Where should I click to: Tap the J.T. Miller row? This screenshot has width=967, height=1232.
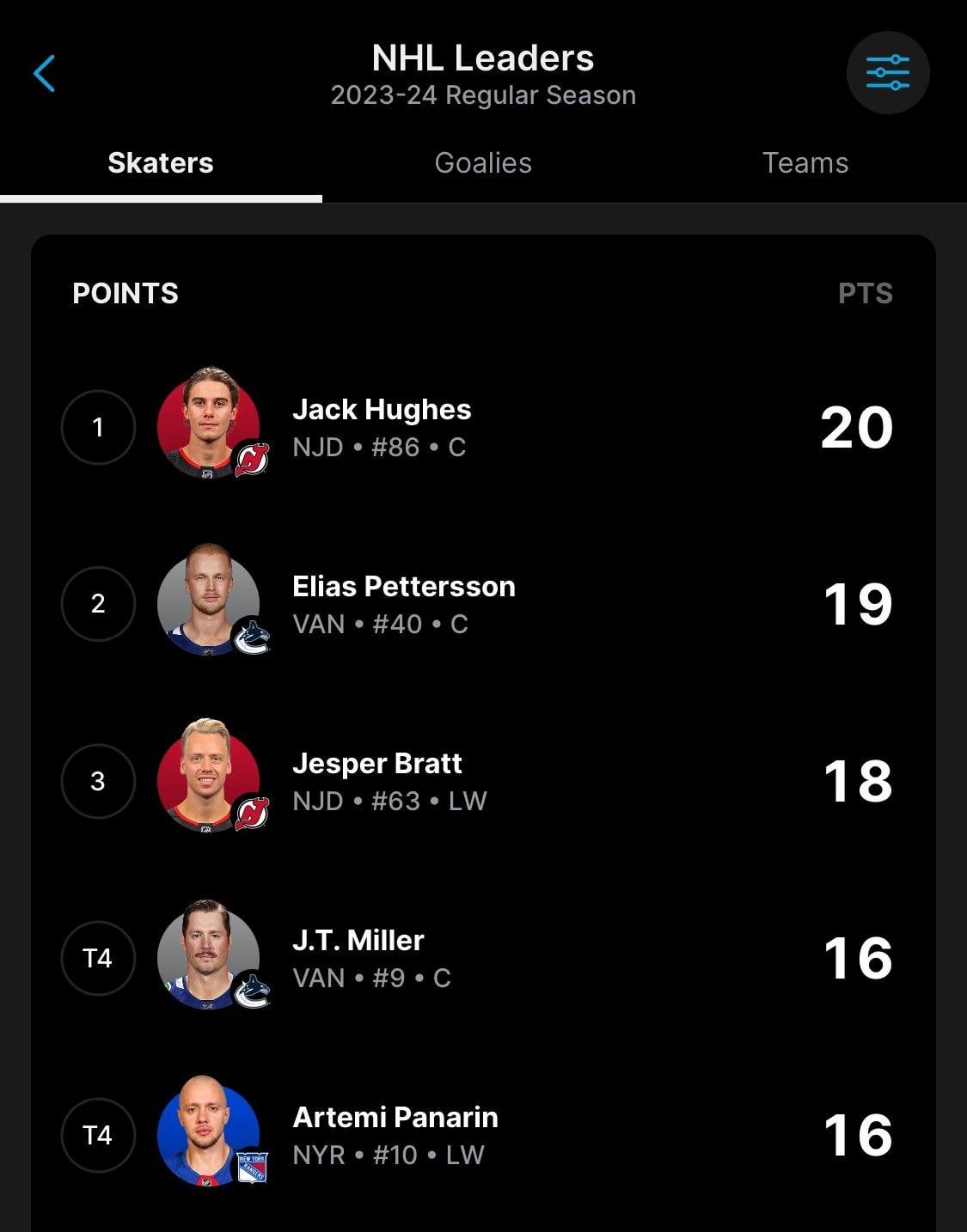358,958
